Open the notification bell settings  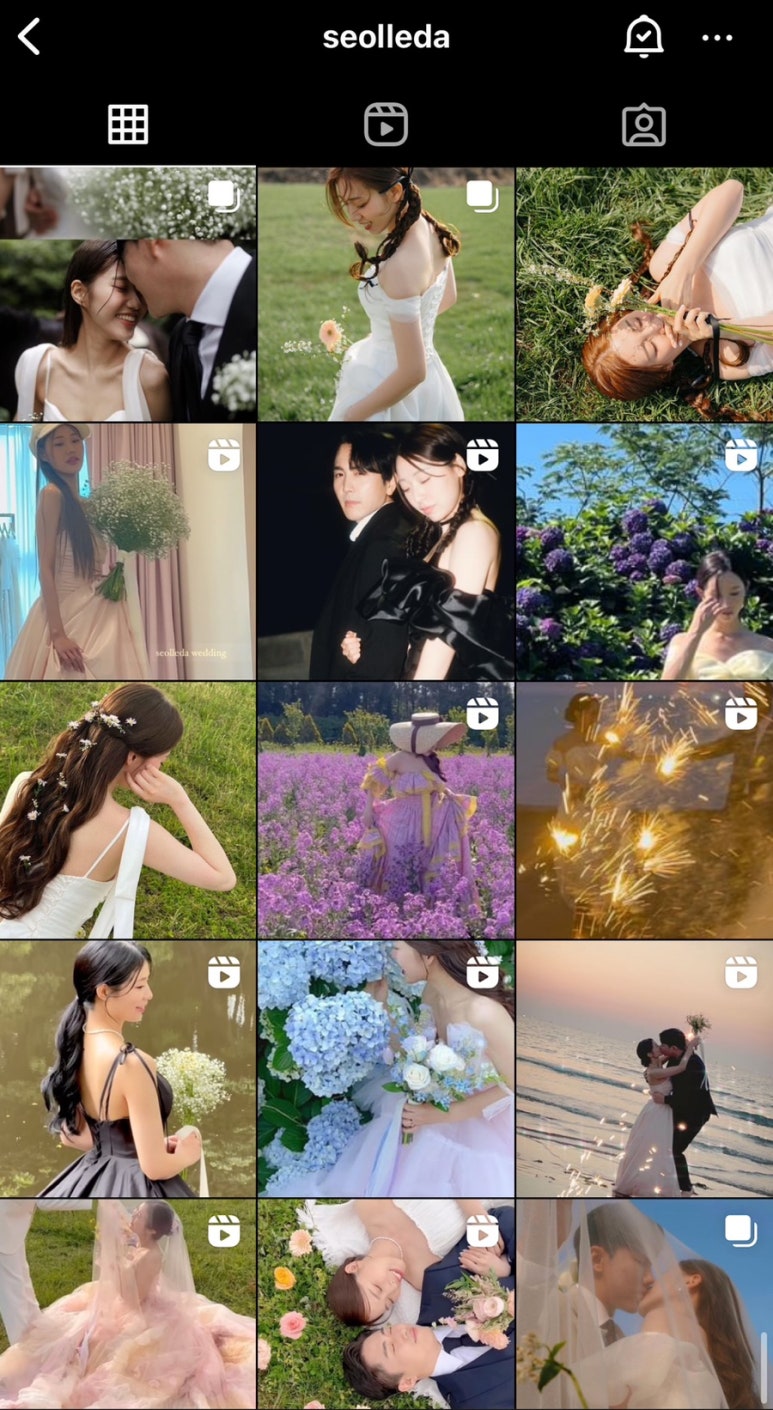click(643, 38)
